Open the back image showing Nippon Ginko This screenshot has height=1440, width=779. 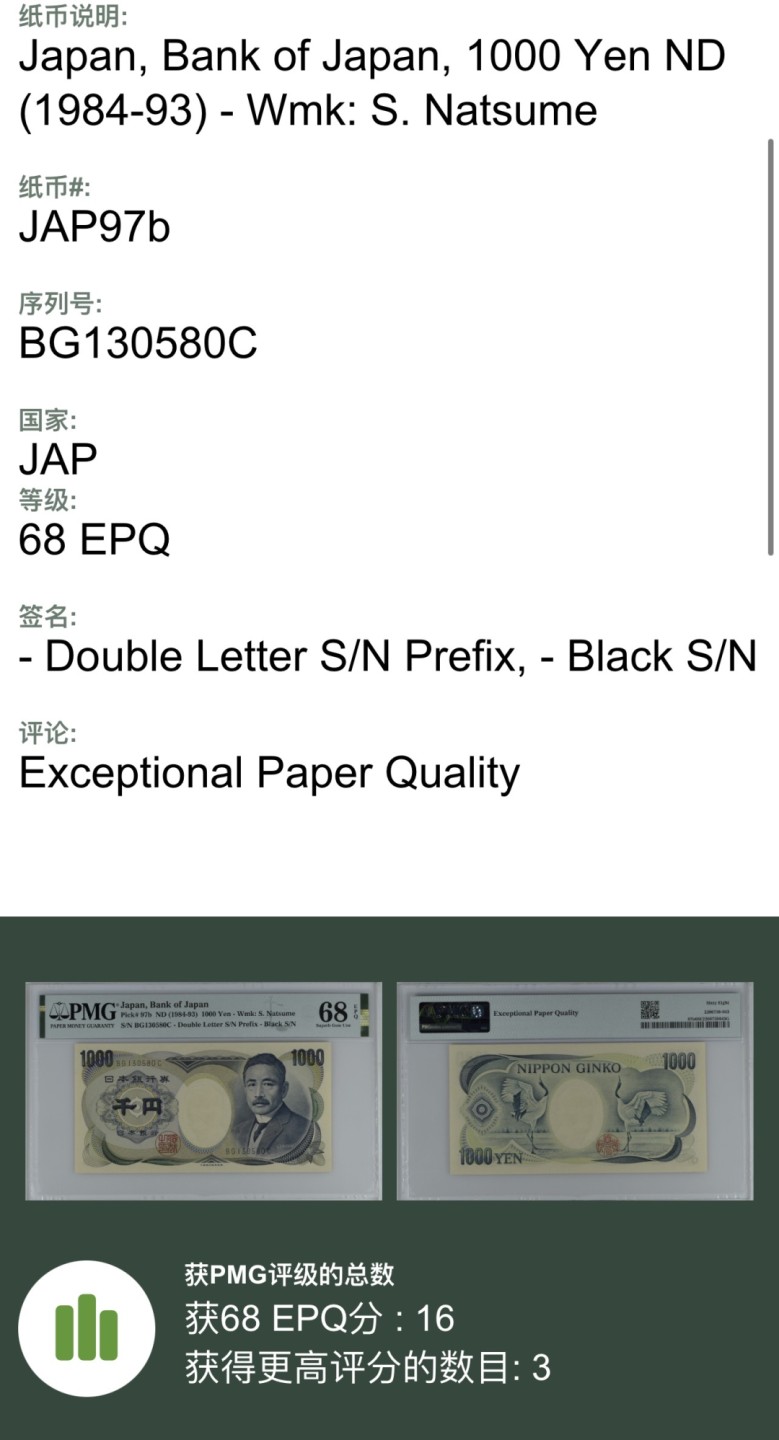coord(575,1090)
